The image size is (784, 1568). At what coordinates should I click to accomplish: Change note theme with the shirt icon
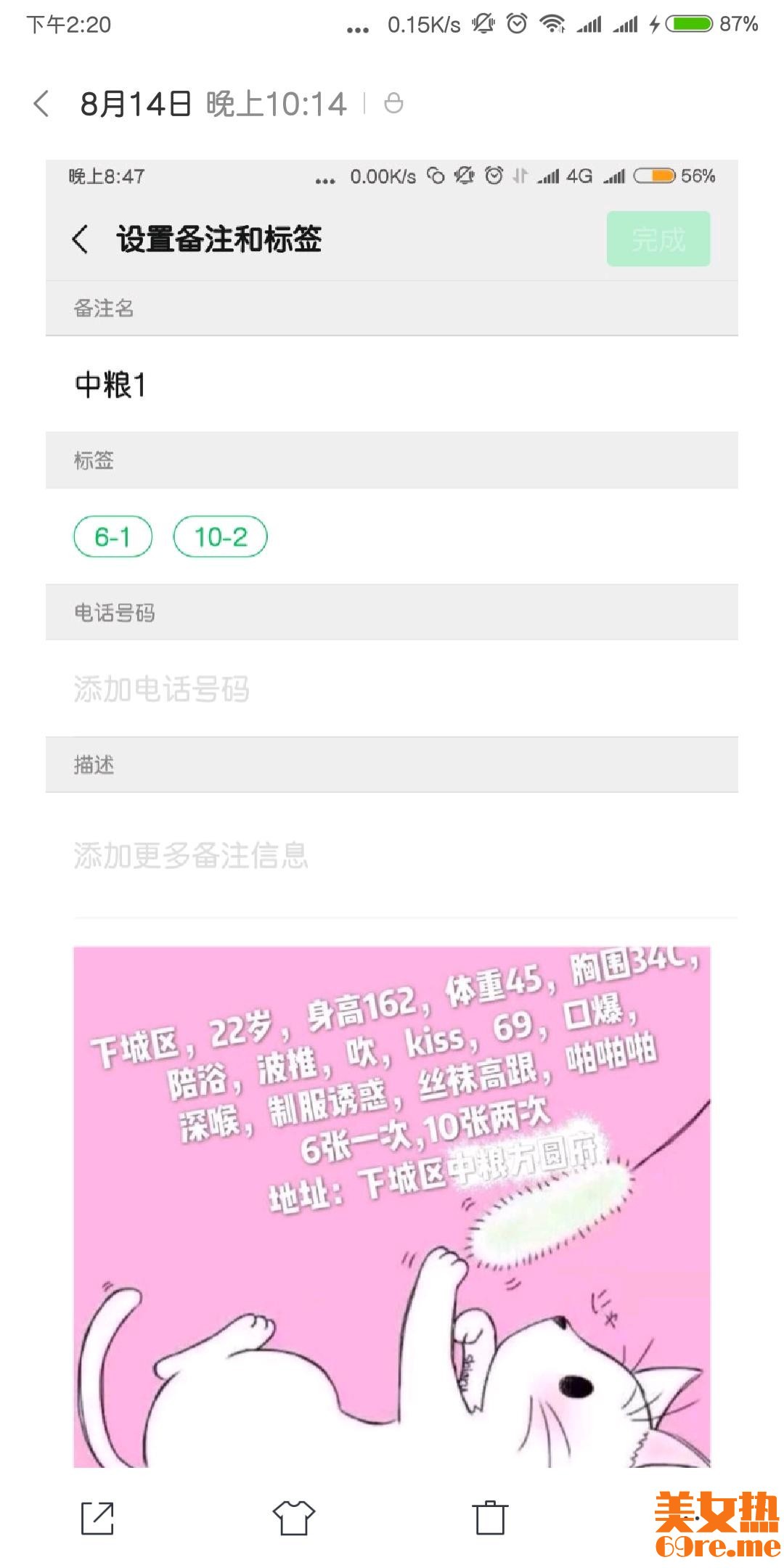click(x=293, y=1518)
